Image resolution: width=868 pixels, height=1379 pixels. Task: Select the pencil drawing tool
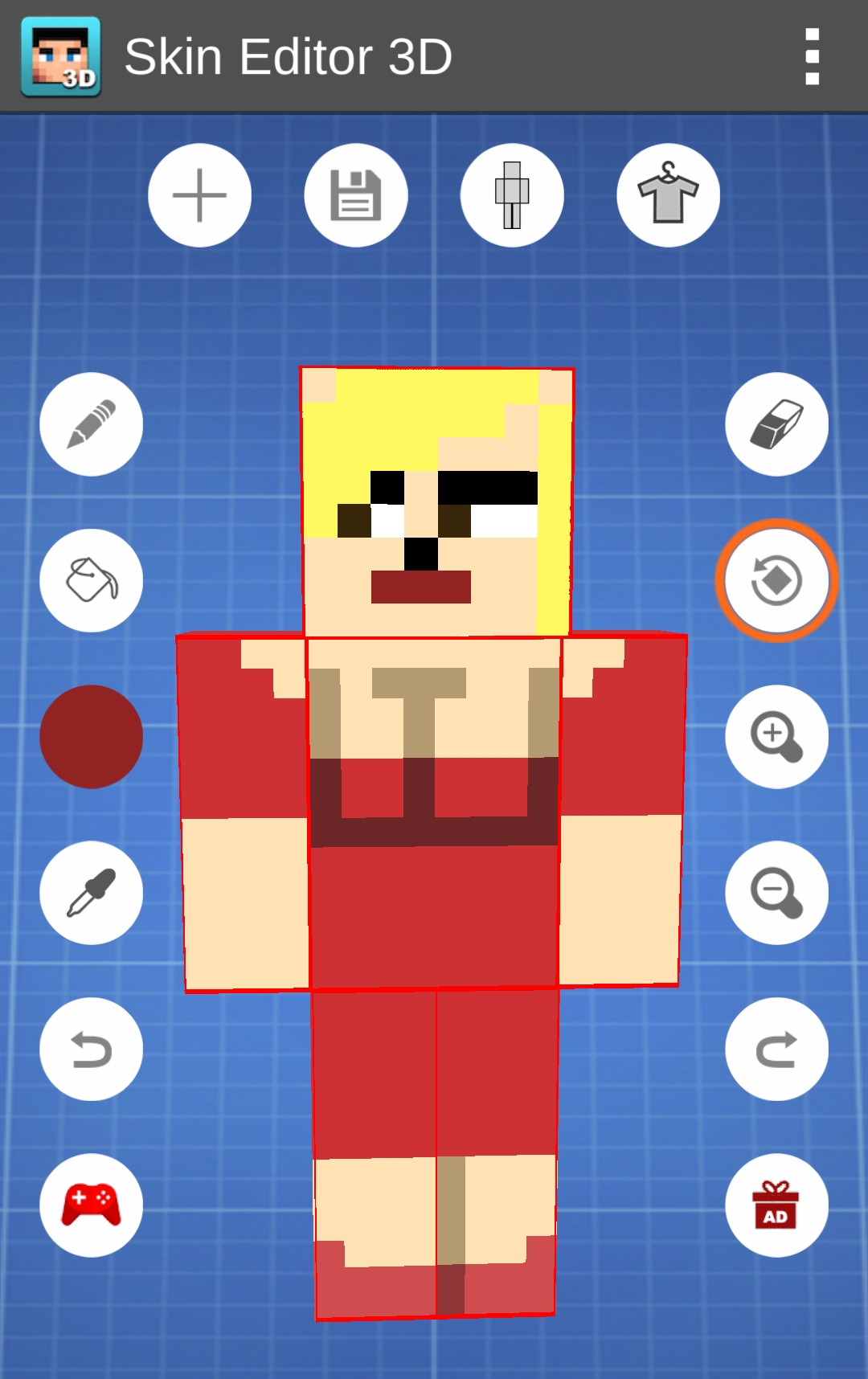coord(92,424)
